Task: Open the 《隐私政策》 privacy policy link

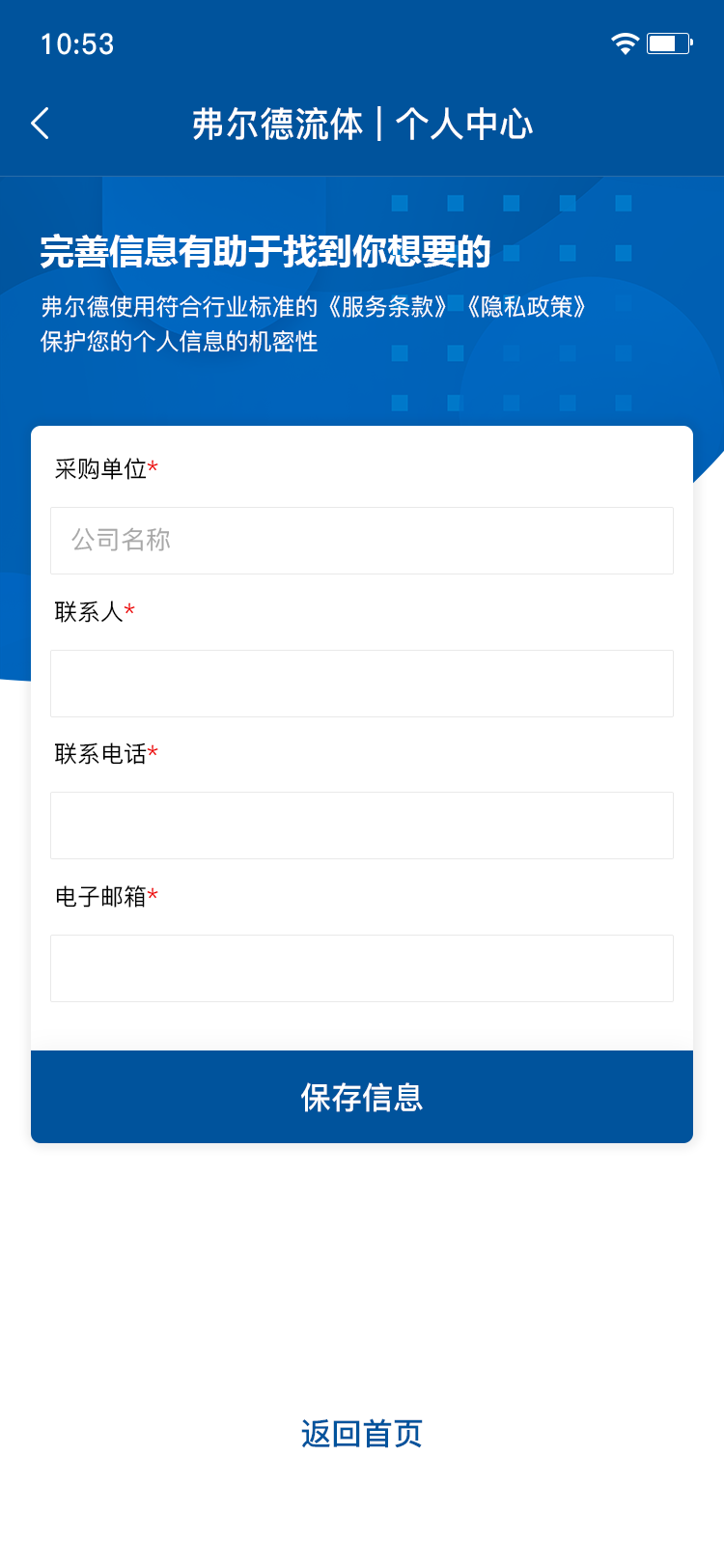Action: click(x=525, y=307)
